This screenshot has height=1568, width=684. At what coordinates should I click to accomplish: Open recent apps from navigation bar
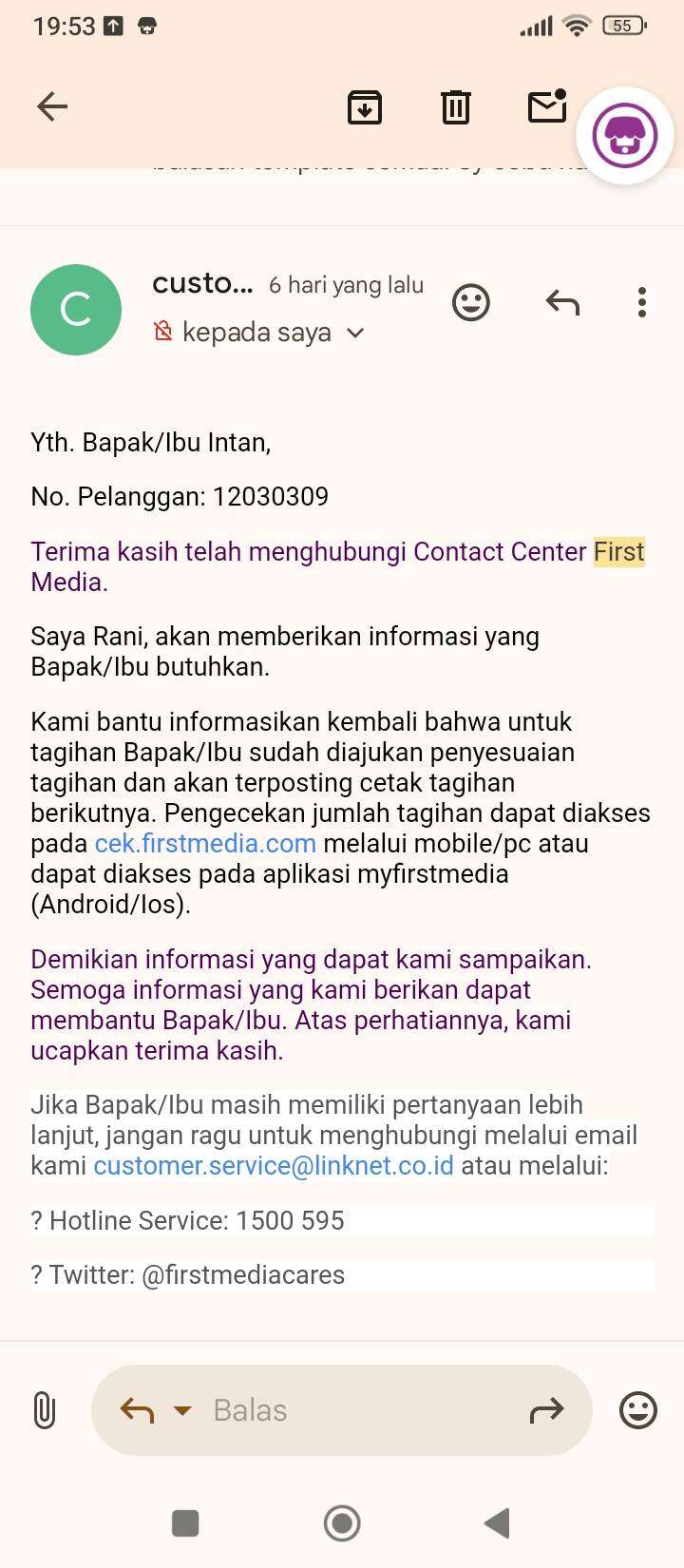click(x=185, y=1523)
